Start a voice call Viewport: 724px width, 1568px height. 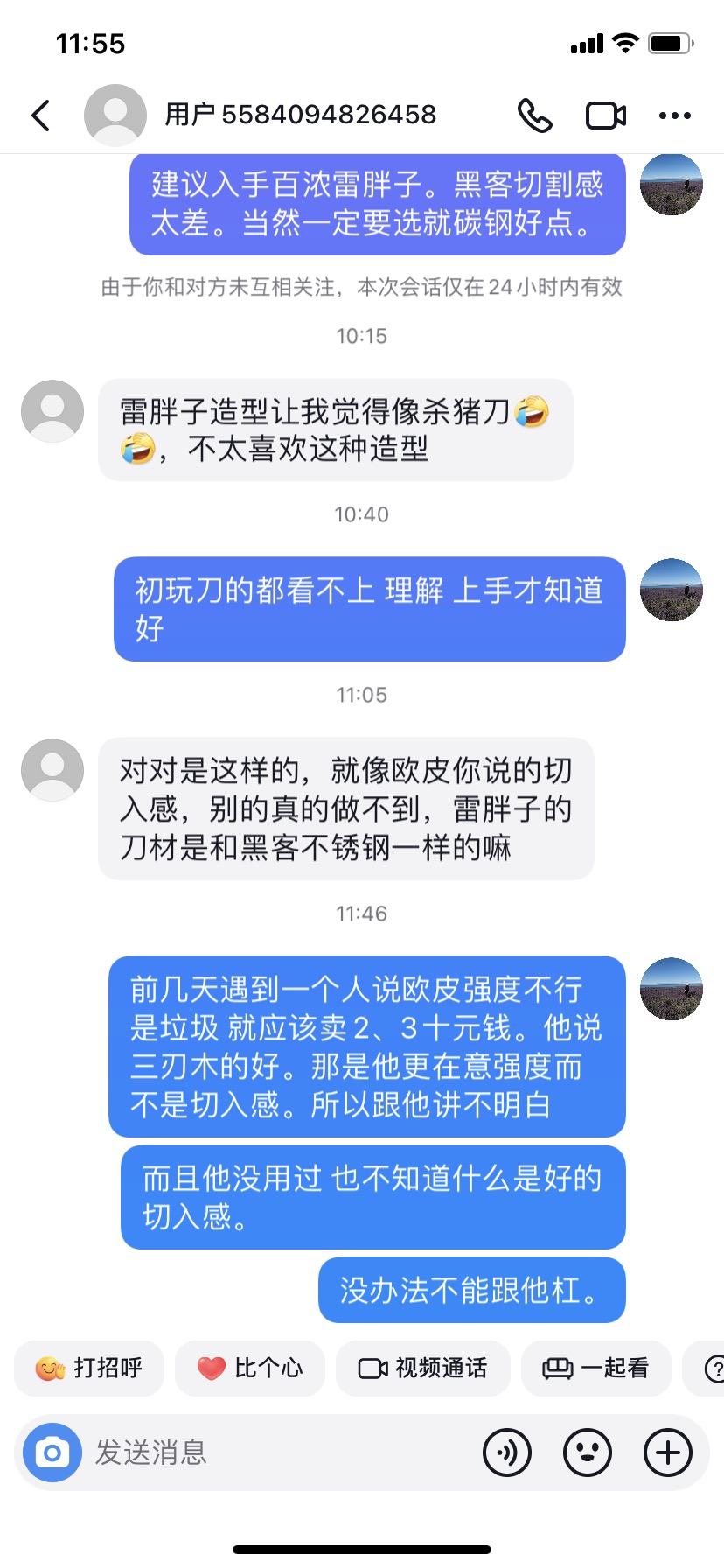[x=534, y=115]
